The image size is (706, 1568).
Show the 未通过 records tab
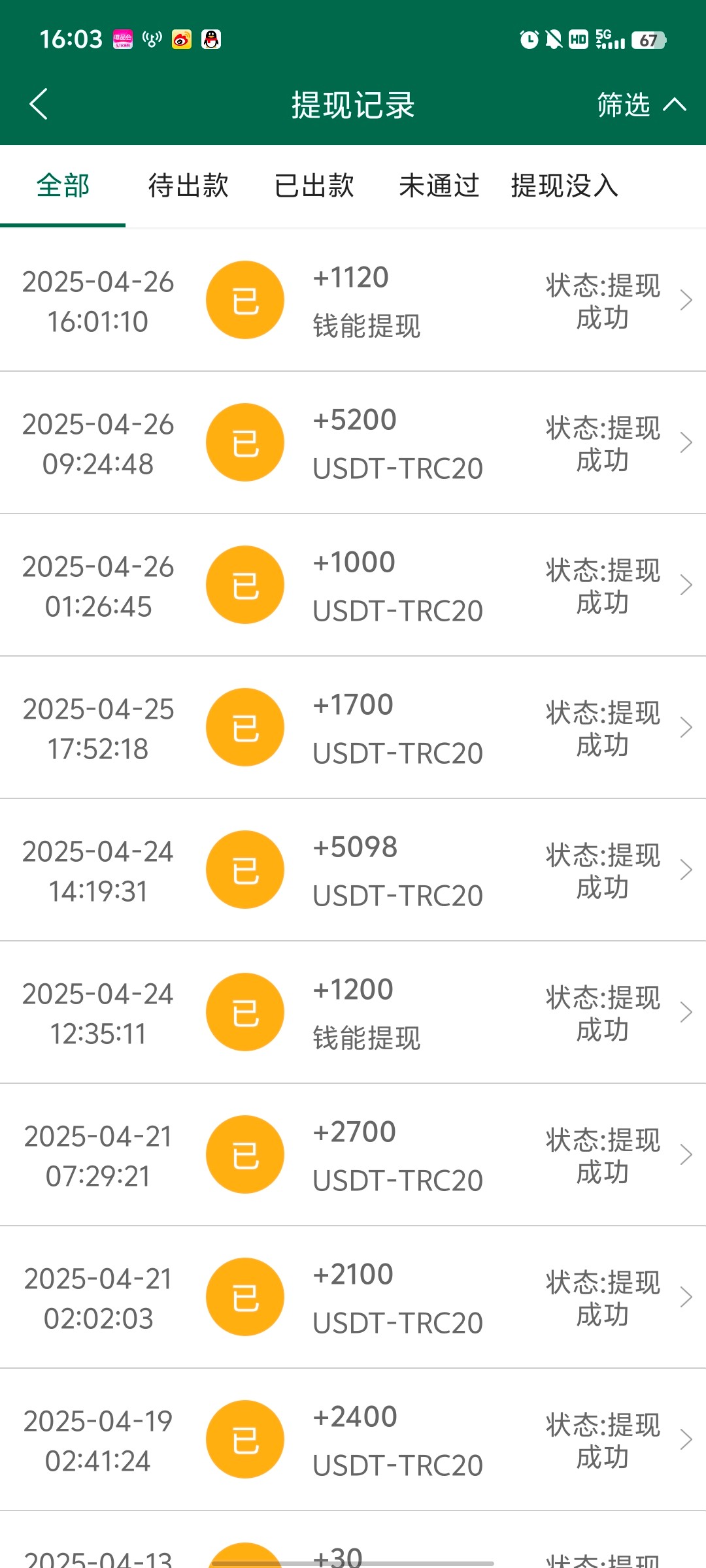[x=439, y=186]
